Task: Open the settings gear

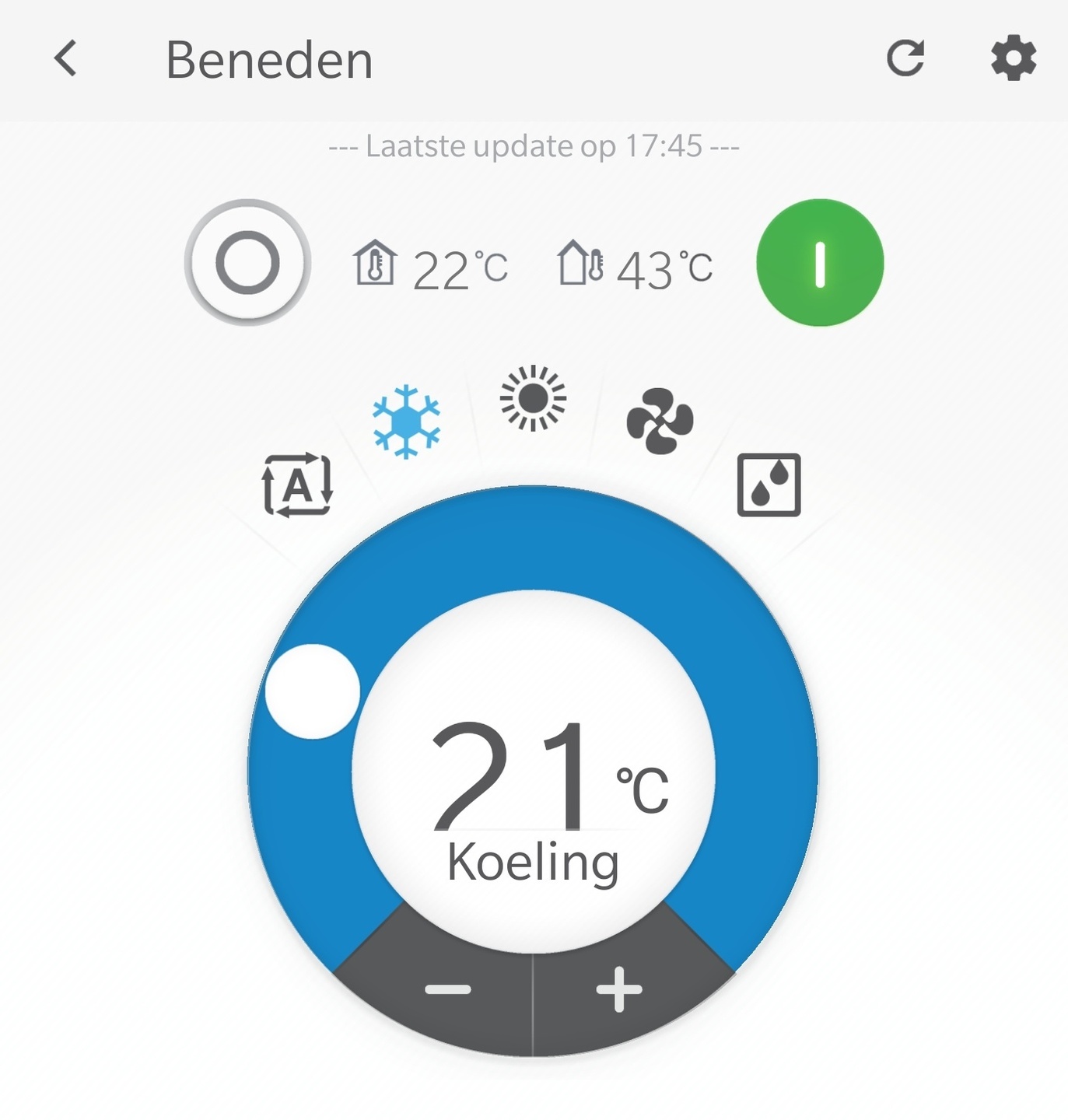Action: [1013, 58]
